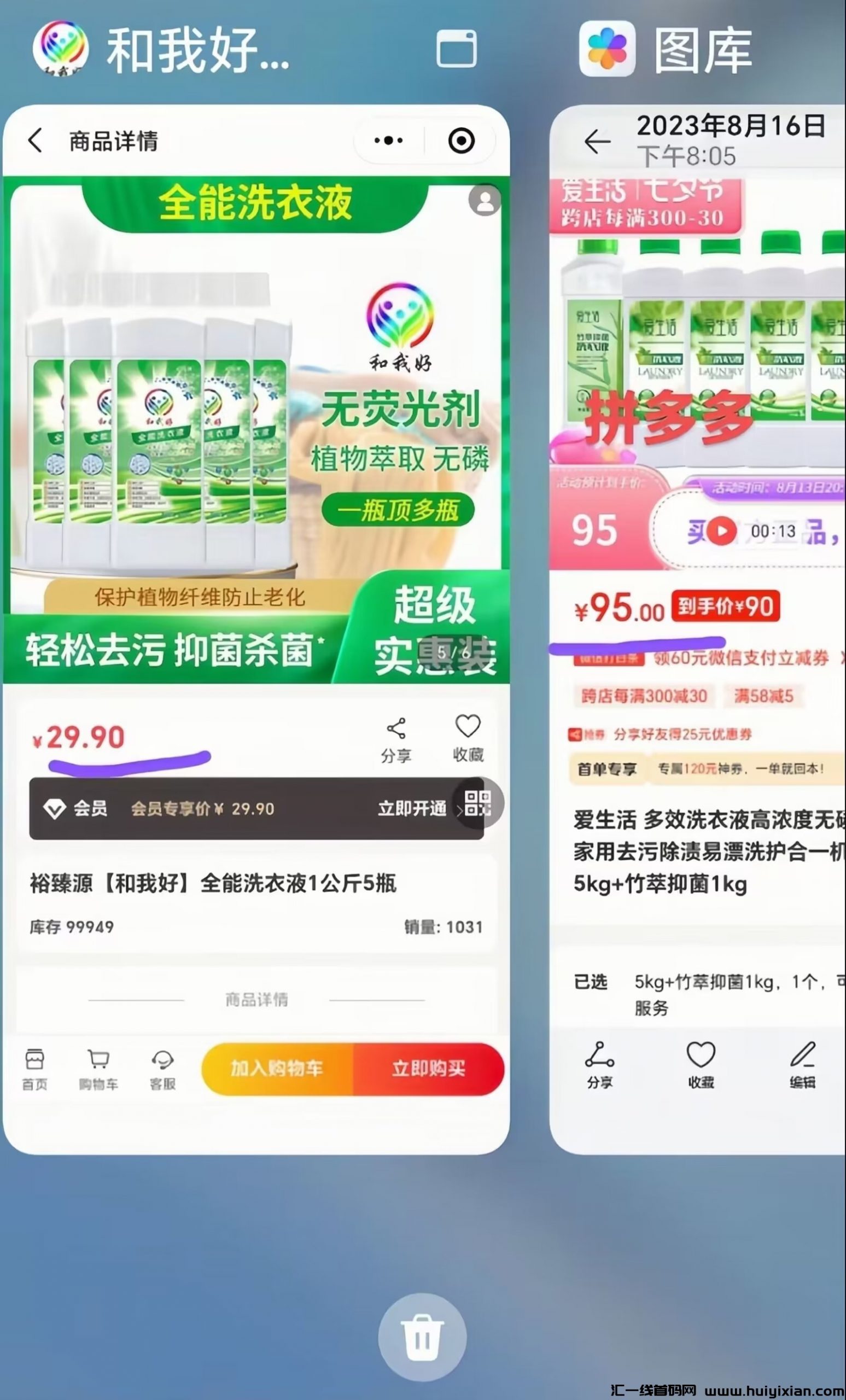Open the 和我好 app card

pyautogui.click(x=256, y=625)
